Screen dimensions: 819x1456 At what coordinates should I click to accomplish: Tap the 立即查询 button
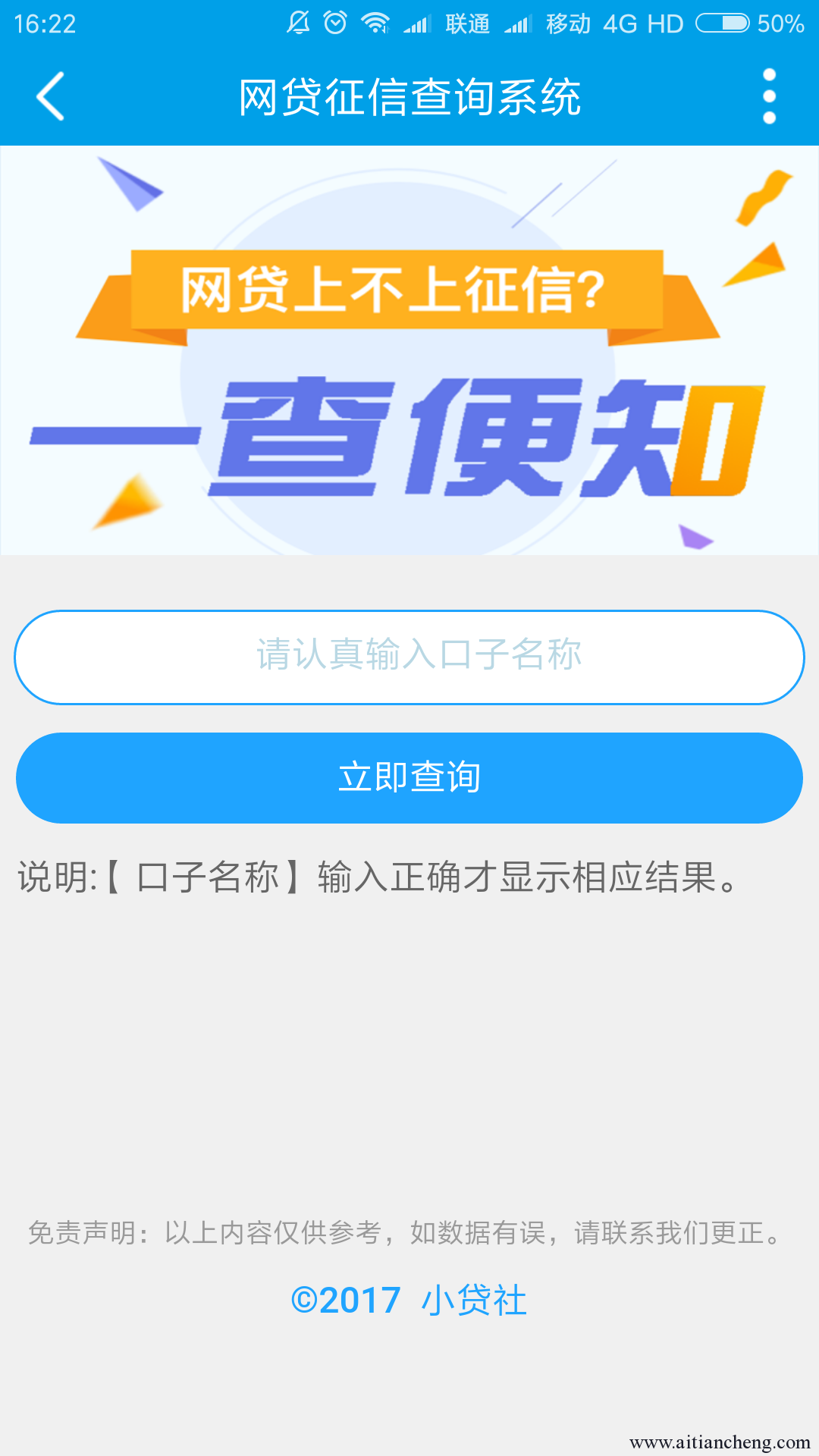[409, 778]
